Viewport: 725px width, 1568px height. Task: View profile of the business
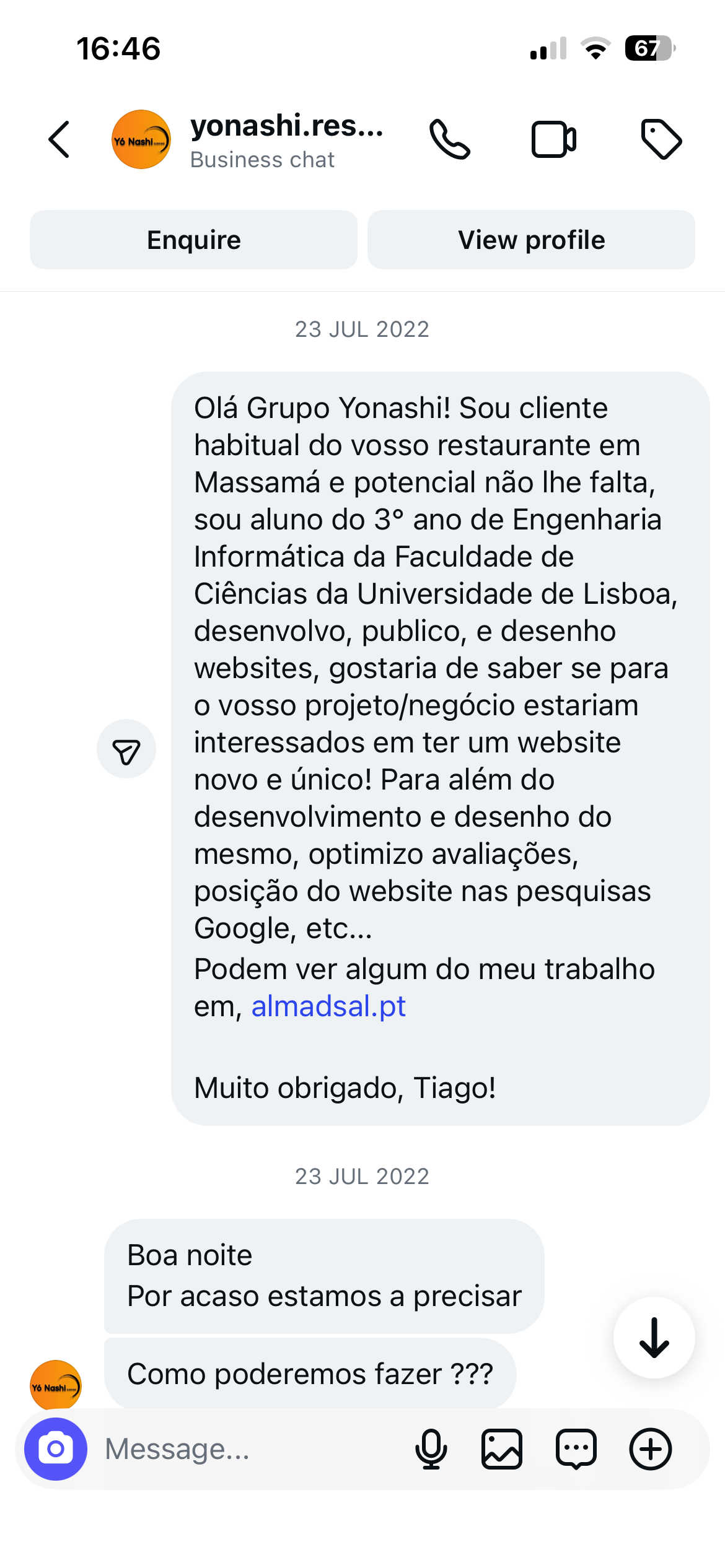click(531, 240)
